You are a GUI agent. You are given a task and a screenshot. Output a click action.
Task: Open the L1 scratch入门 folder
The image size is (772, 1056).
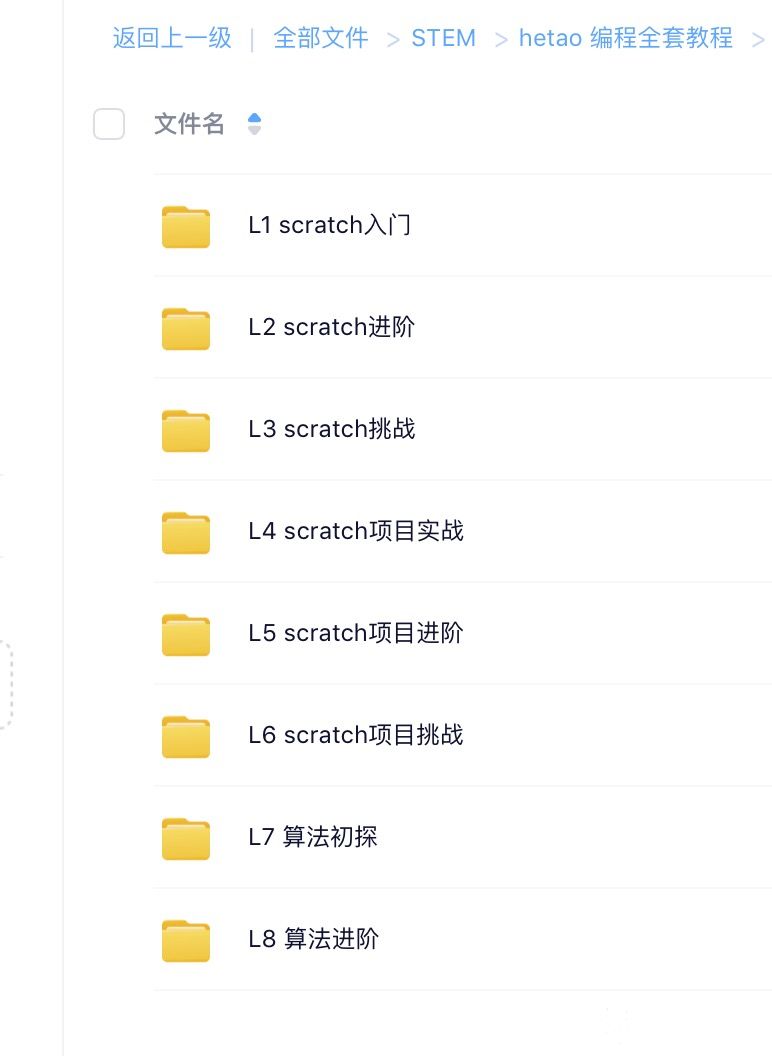329,226
